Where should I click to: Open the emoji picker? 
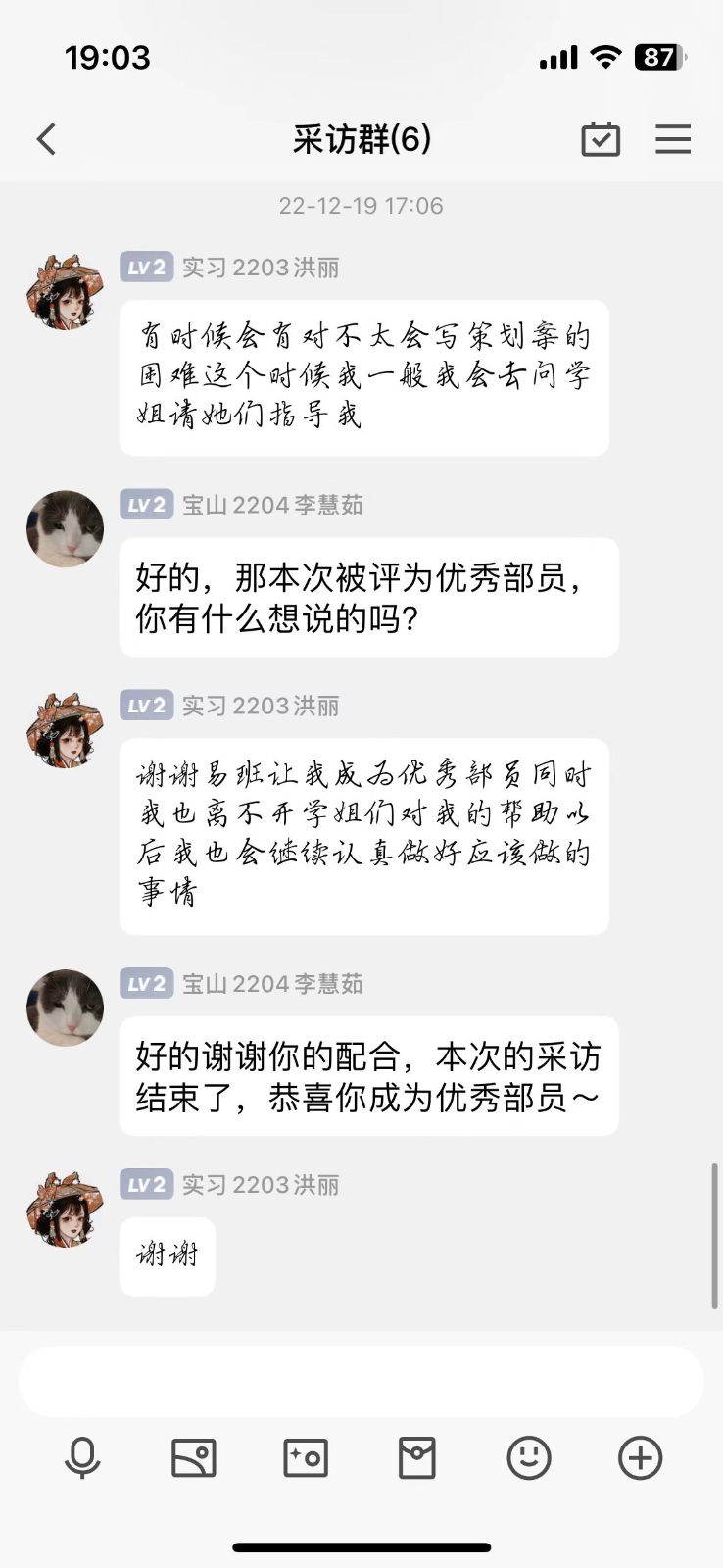coord(529,1458)
